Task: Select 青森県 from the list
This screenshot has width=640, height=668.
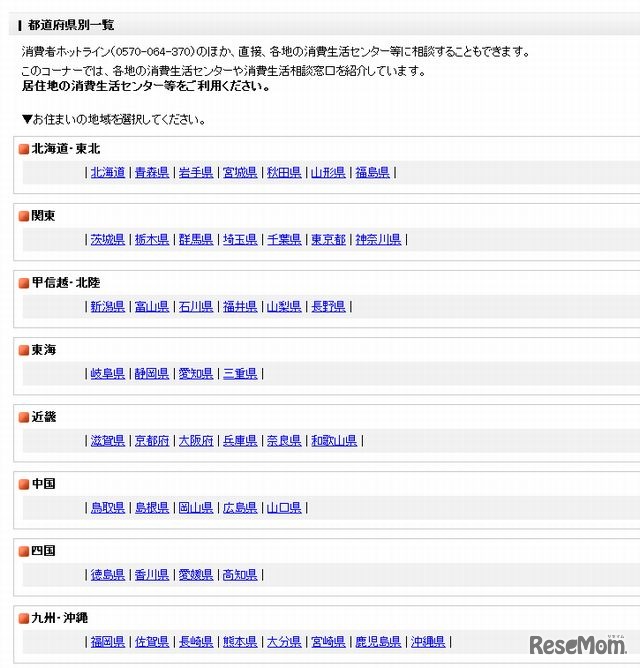Action: pos(152,173)
